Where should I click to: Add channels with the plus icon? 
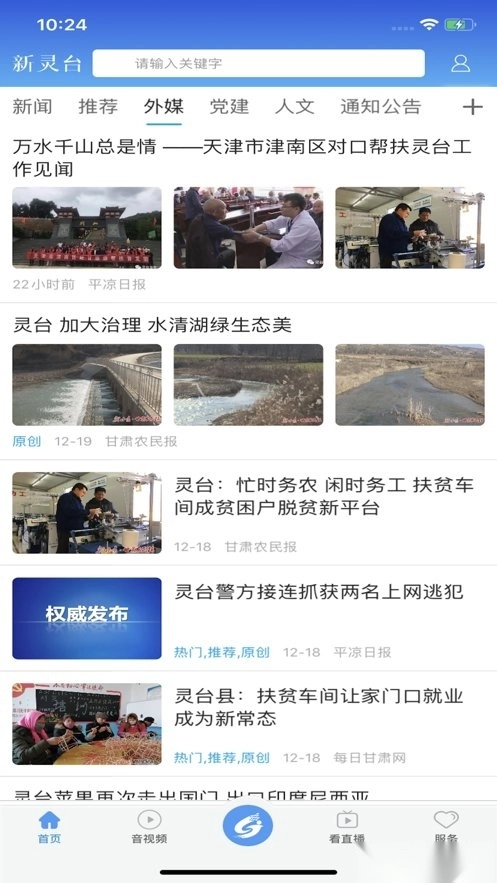pyautogui.click(x=472, y=106)
